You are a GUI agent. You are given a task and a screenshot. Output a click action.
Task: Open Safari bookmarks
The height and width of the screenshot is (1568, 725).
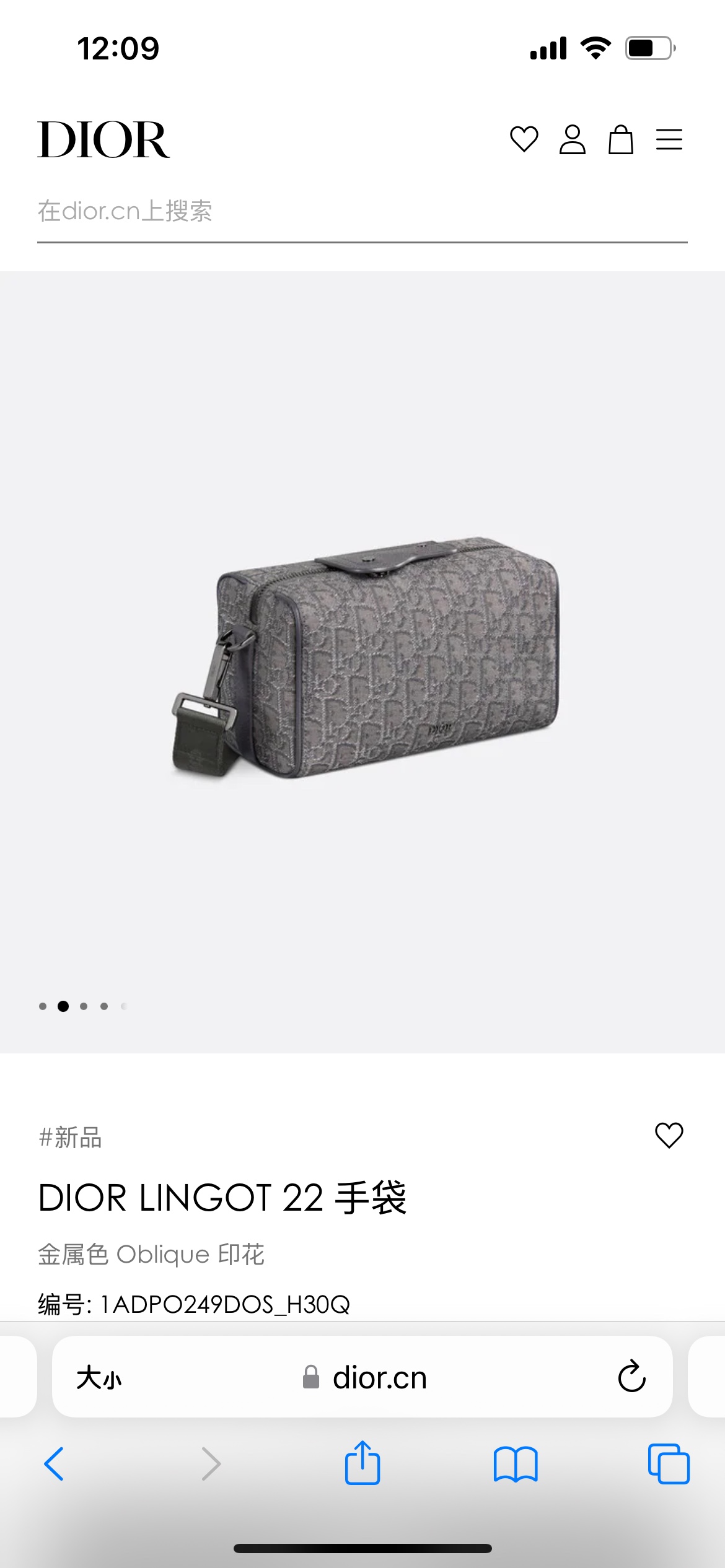coord(516,1465)
